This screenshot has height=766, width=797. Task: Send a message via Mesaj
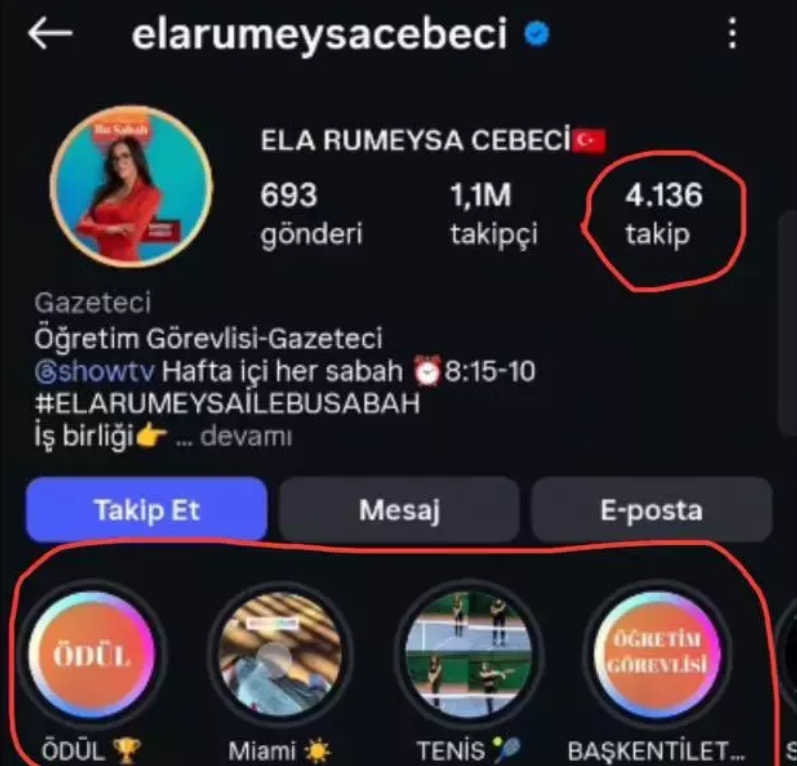[399, 510]
